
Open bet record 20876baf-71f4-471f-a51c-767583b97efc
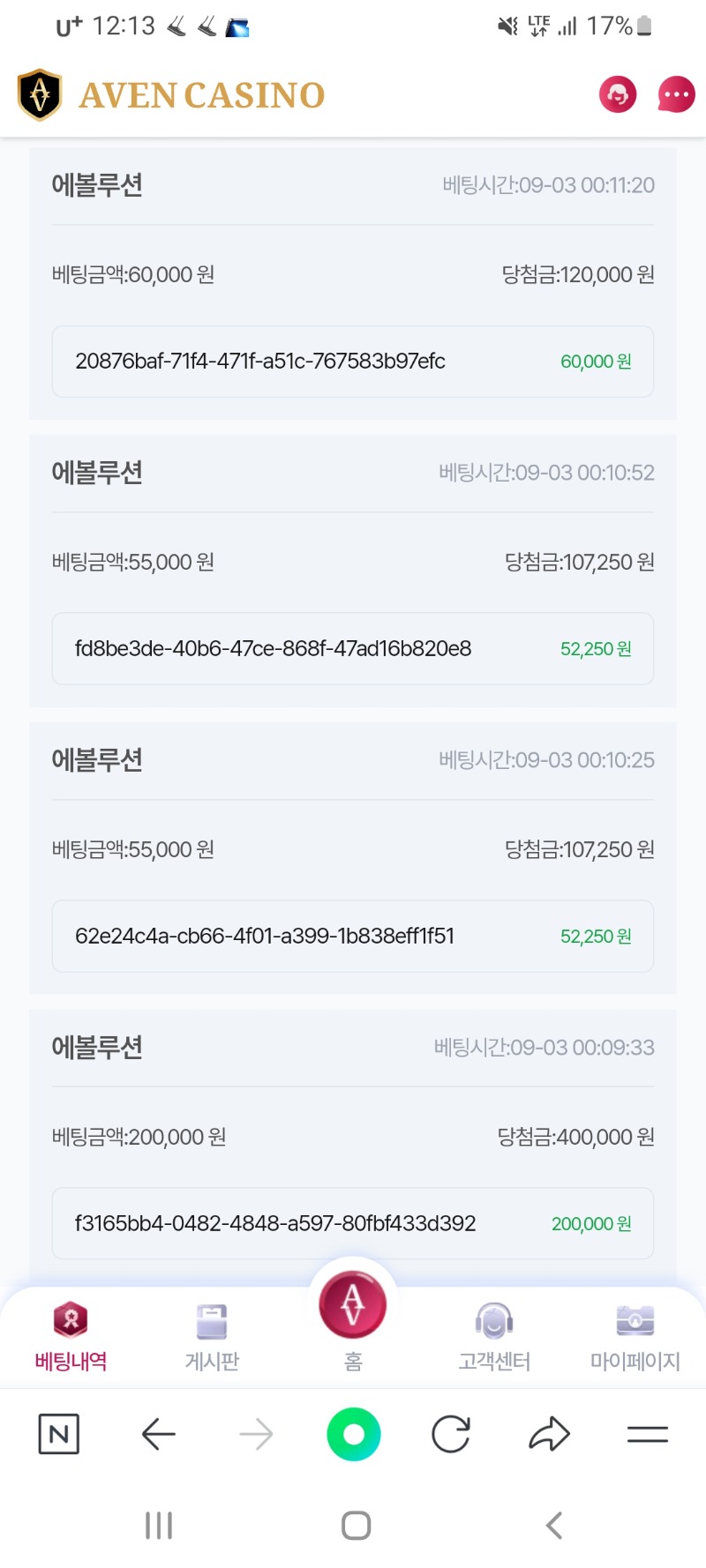click(353, 362)
